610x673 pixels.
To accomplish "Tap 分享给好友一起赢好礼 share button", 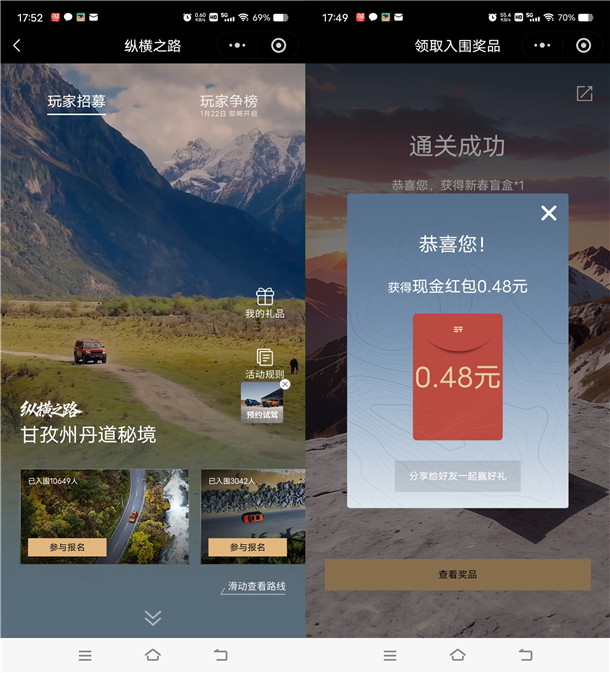I will point(457,476).
